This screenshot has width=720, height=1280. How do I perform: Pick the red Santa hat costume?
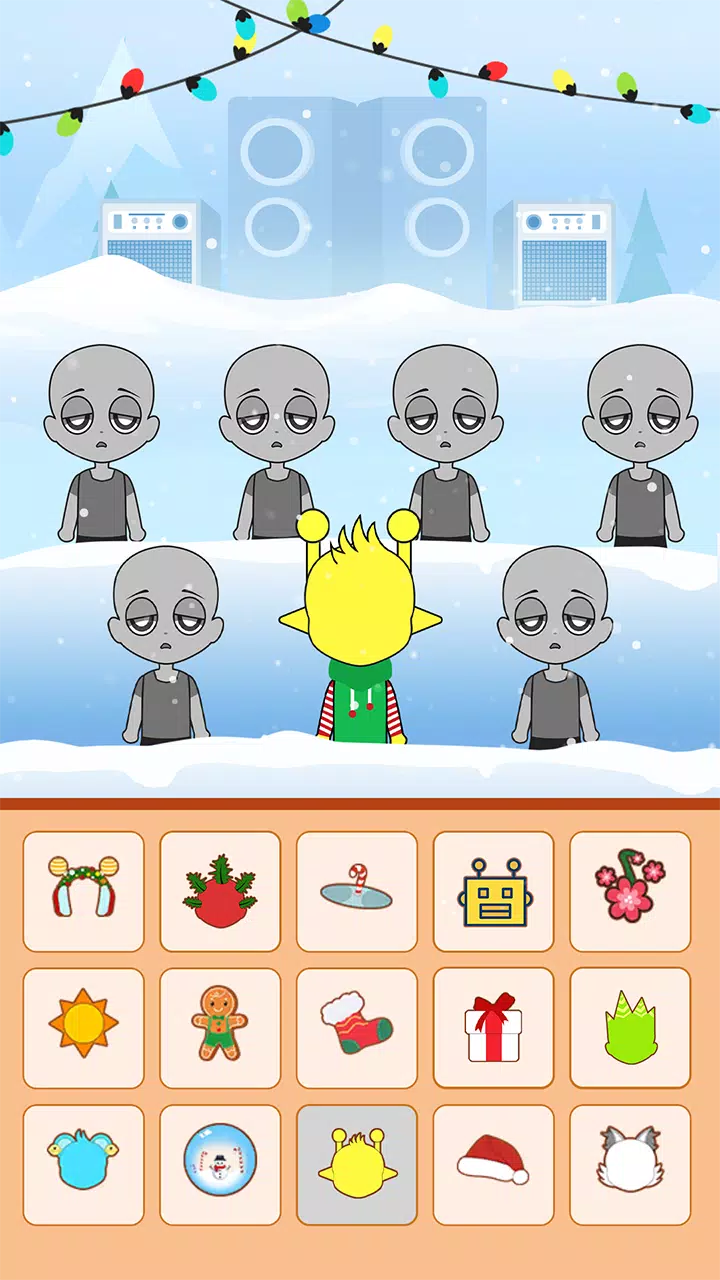tap(493, 1165)
